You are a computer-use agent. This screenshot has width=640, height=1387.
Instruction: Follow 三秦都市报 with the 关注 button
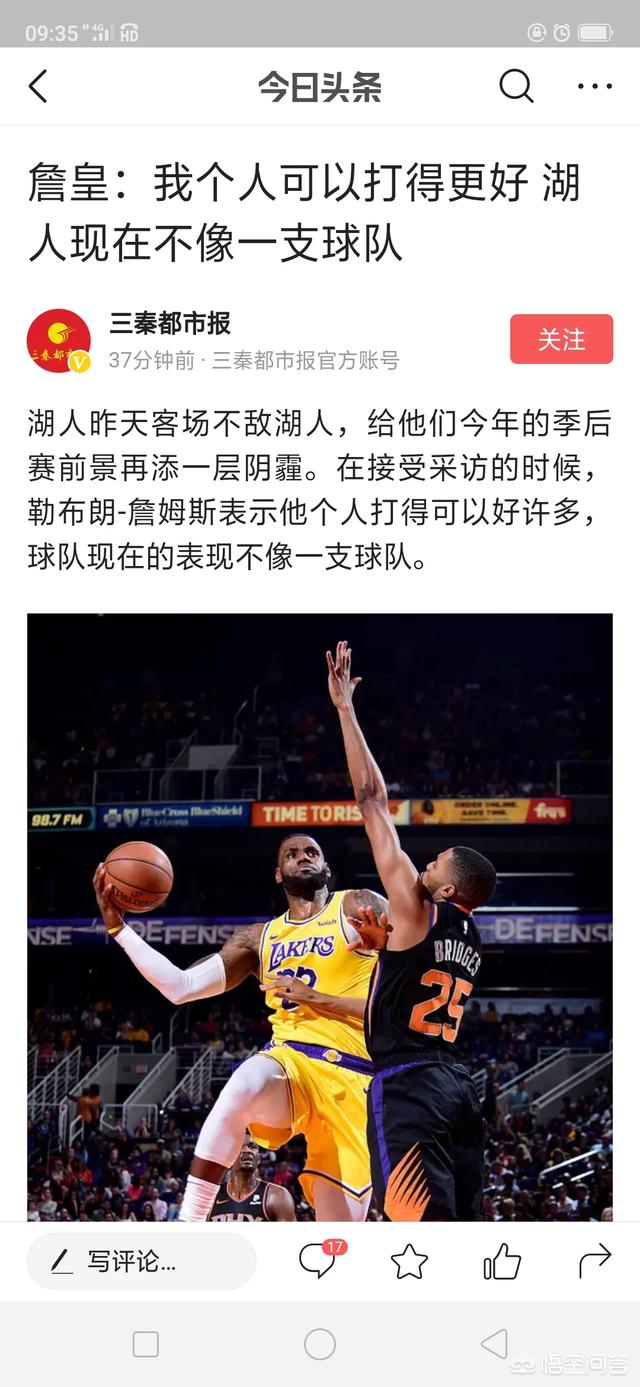coord(561,340)
